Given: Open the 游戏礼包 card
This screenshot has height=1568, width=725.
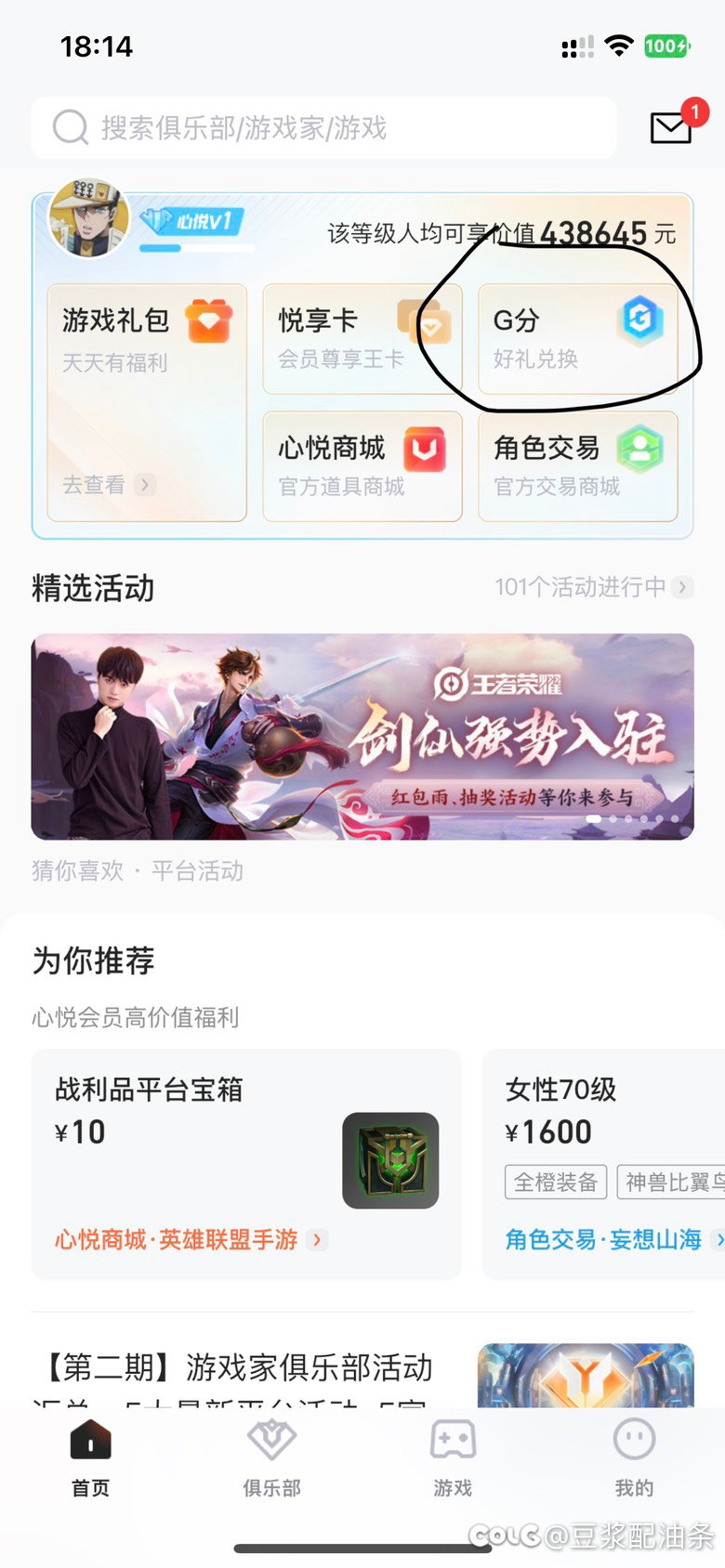Looking at the screenshot, I should (147, 402).
